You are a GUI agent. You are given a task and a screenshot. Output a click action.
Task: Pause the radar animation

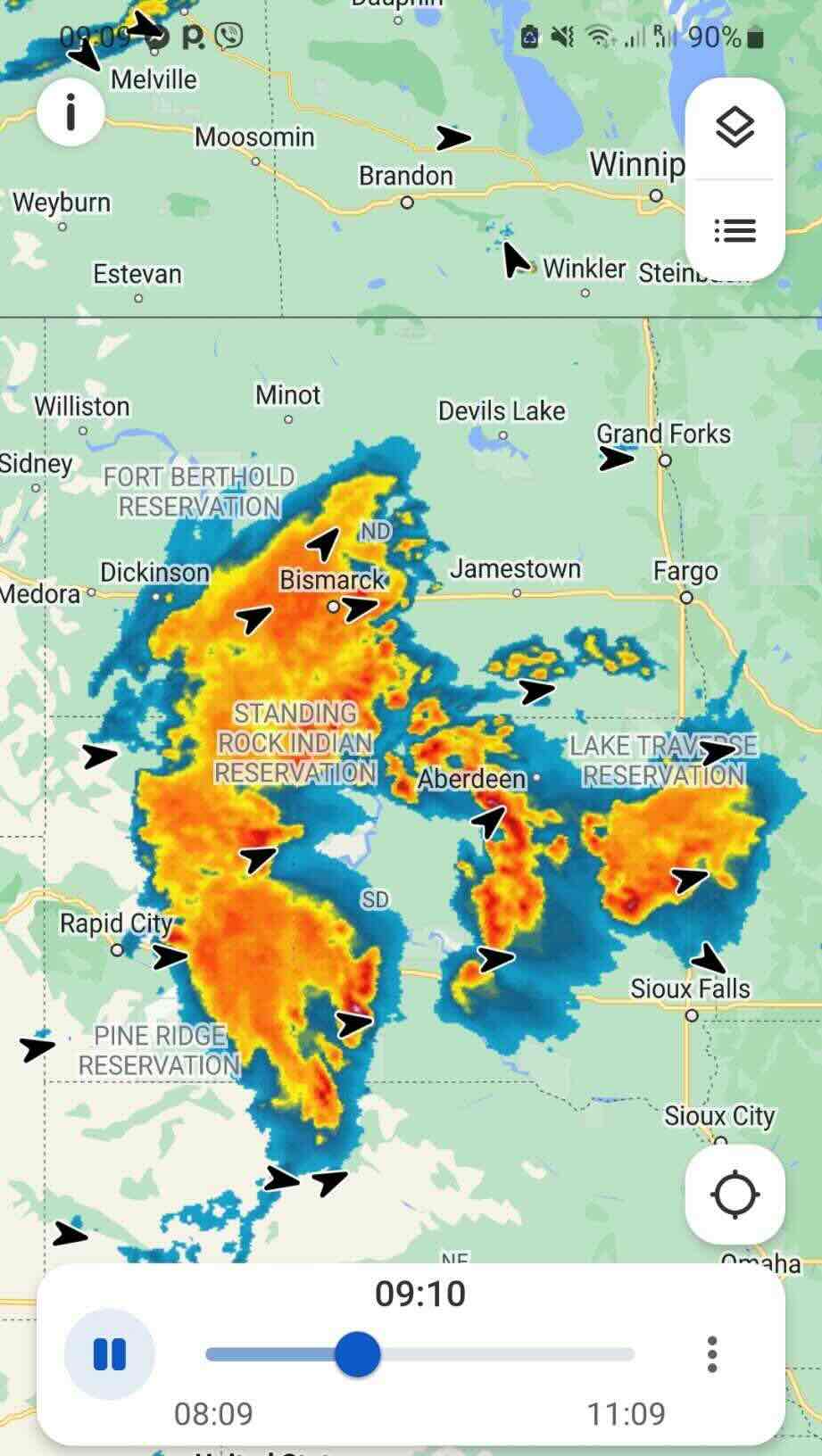(110, 1353)
